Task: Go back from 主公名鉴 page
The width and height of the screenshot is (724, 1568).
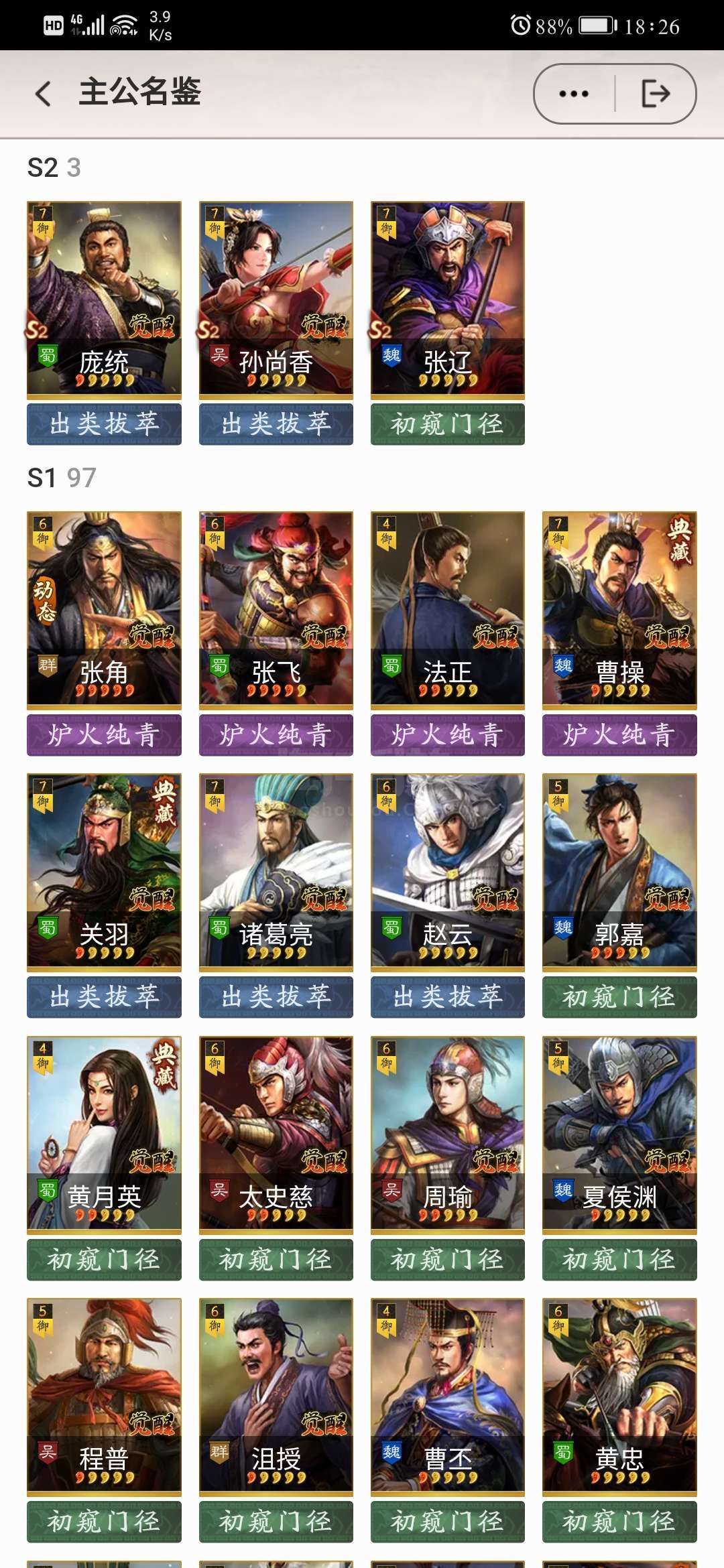Action: 44,93
